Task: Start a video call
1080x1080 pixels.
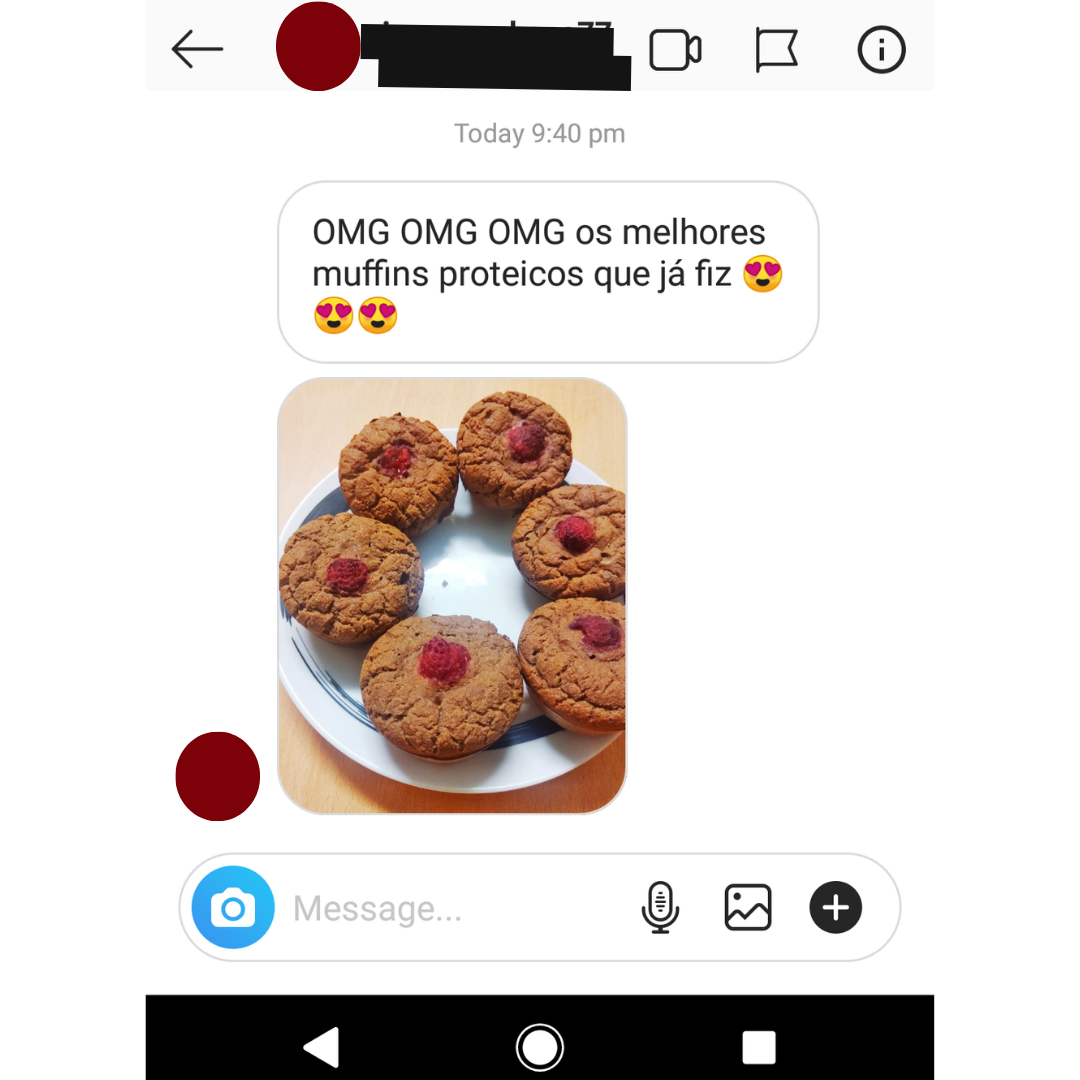Action: coord(675,50)
